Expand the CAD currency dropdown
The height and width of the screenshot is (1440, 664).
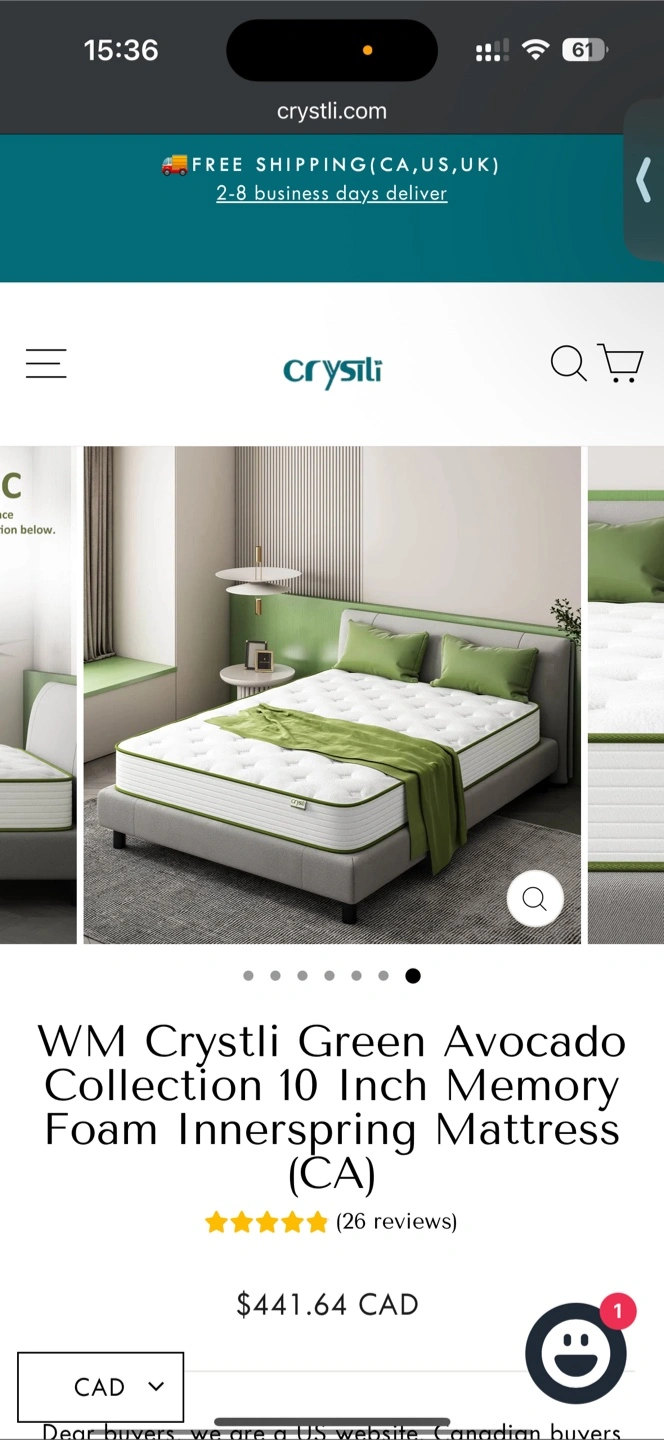tap(101, 1387)
